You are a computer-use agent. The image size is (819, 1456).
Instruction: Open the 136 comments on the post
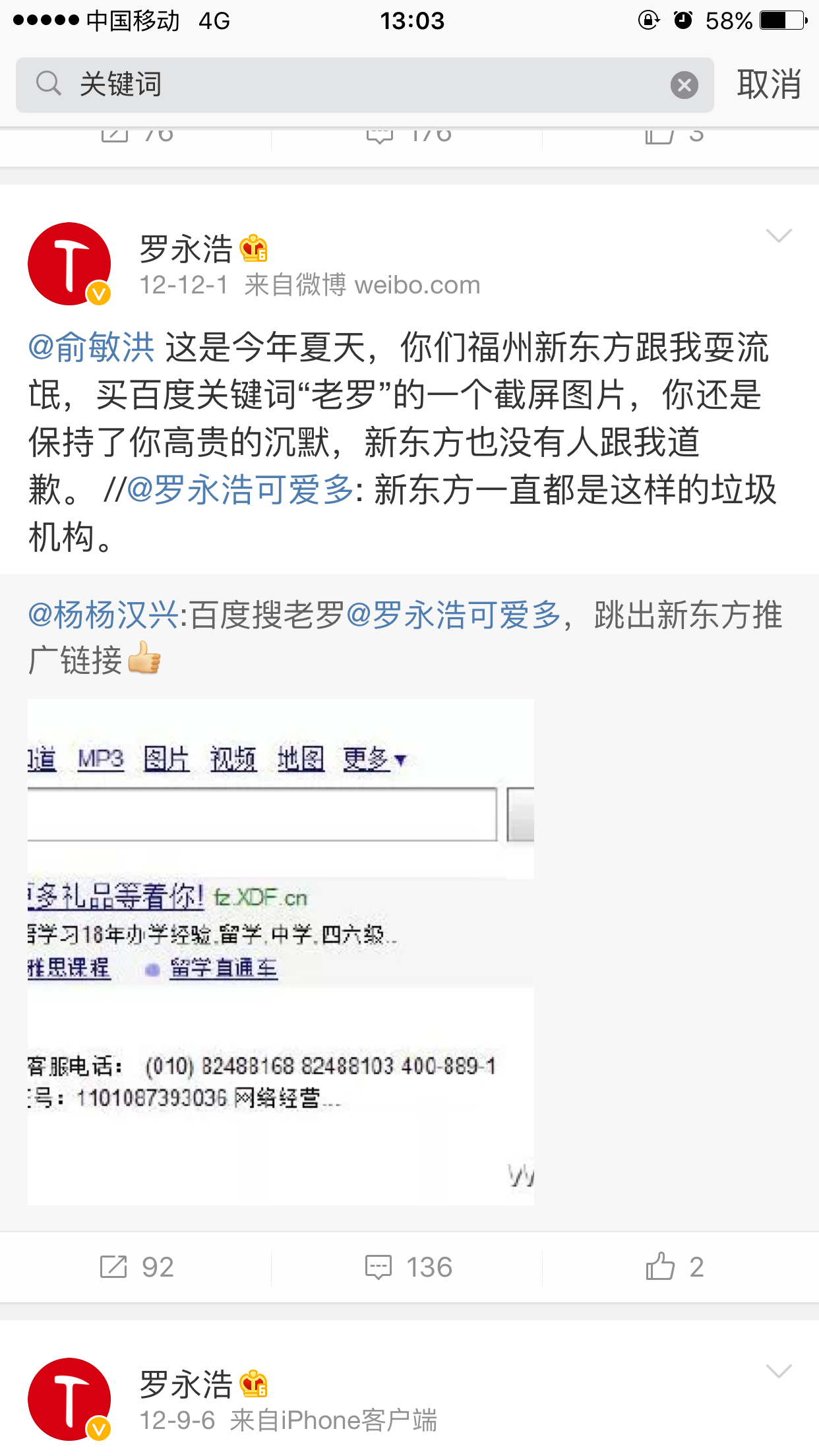pyautogui.click(x=409, y=1267)
